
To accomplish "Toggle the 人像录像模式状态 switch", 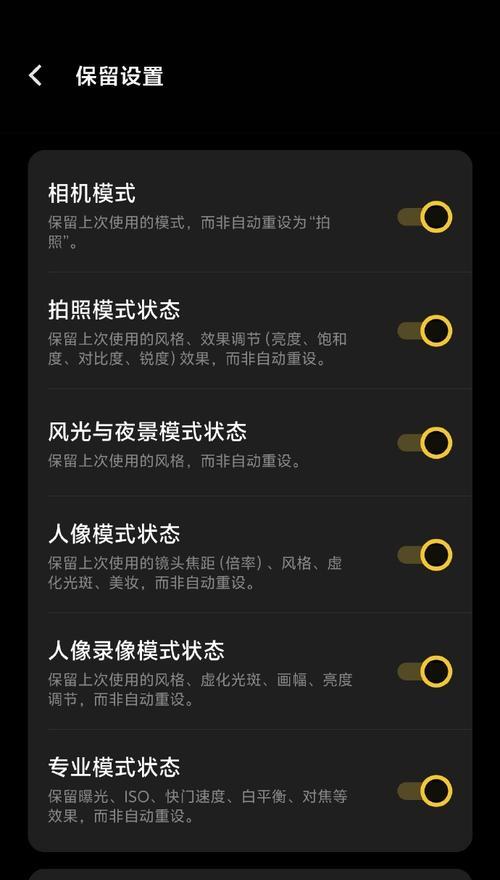I will tap(425, 672).
